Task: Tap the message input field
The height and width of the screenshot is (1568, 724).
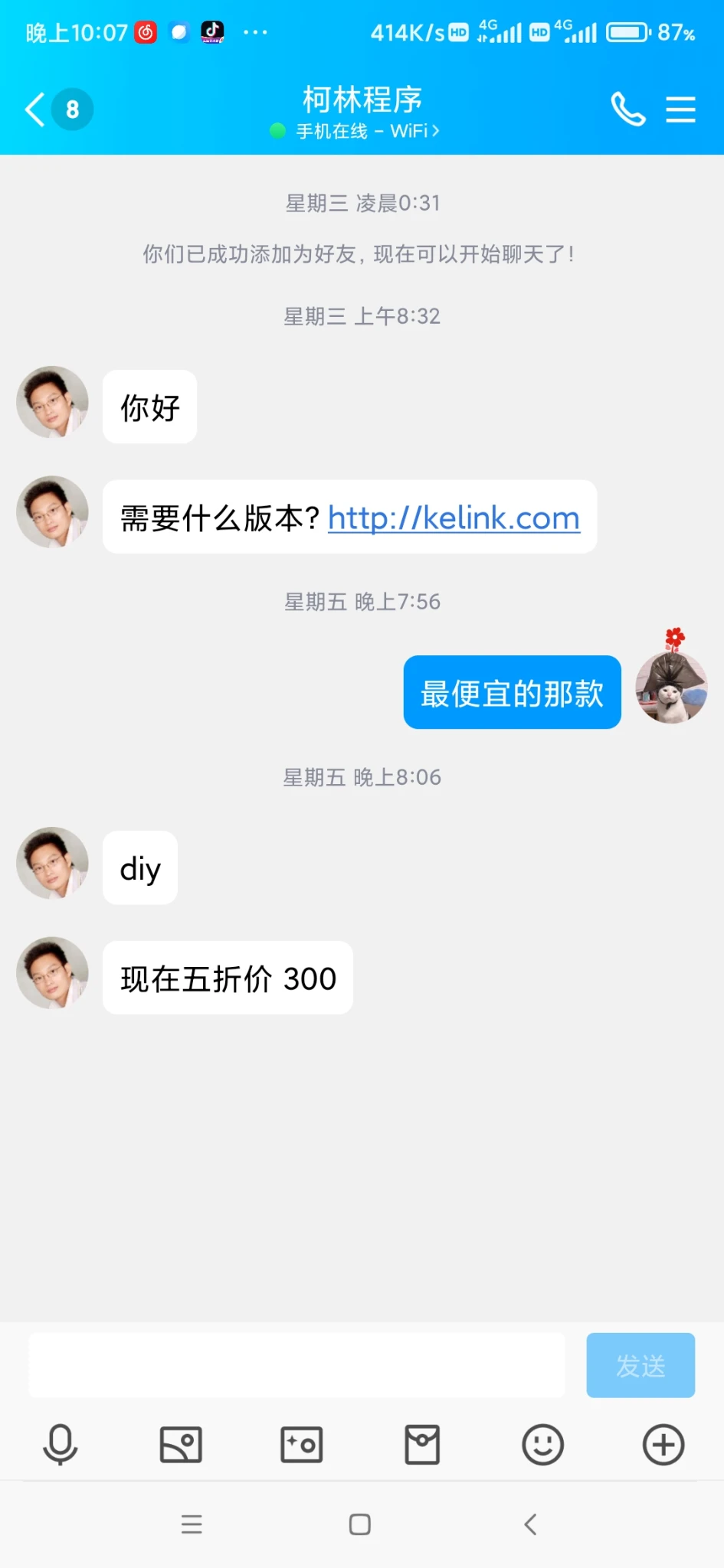Action: [x=296, y=1365]
